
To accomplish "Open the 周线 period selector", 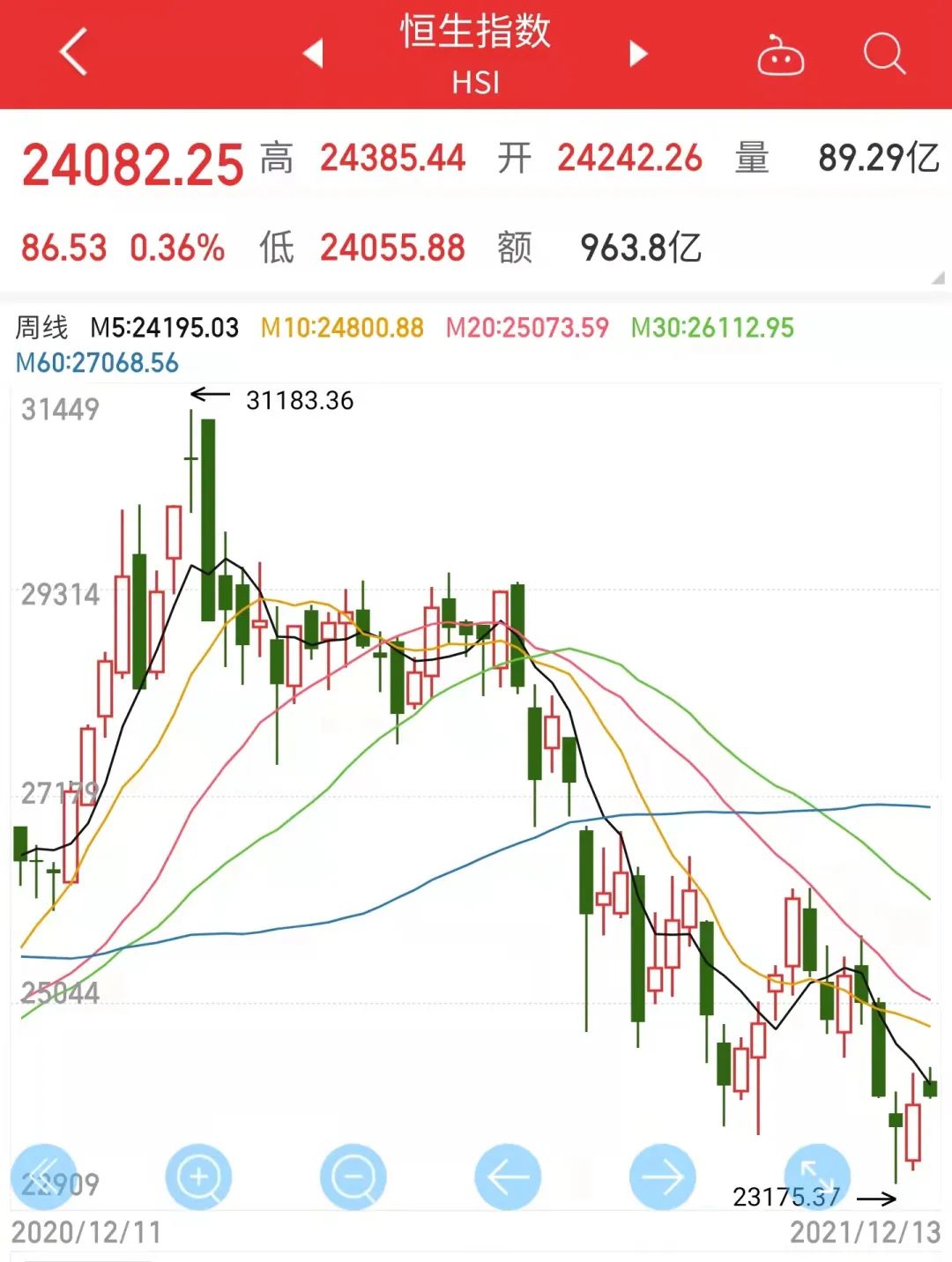I will coord(42,327).
